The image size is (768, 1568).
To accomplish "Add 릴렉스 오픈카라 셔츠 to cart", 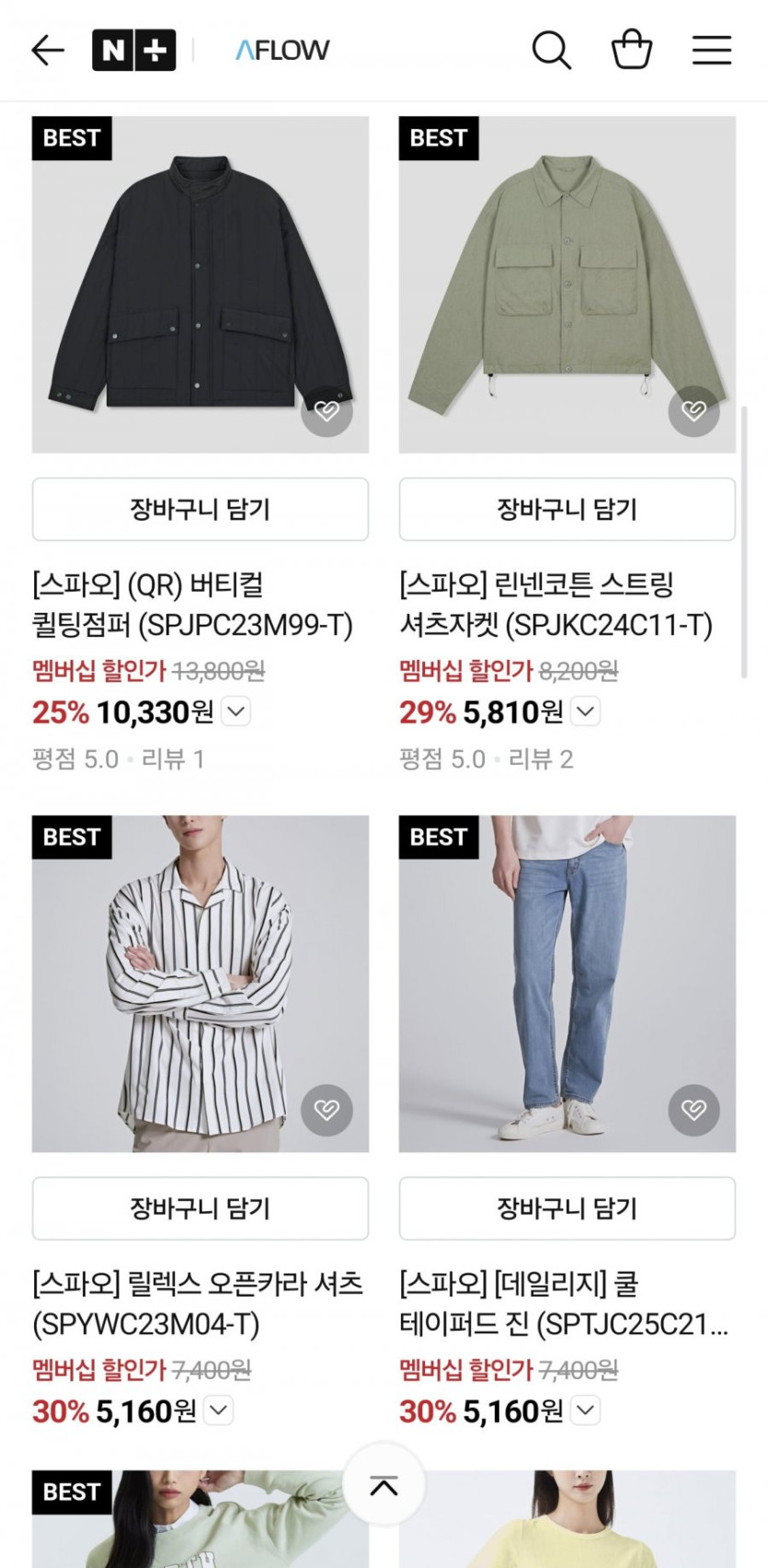I will coord(201,1208).
